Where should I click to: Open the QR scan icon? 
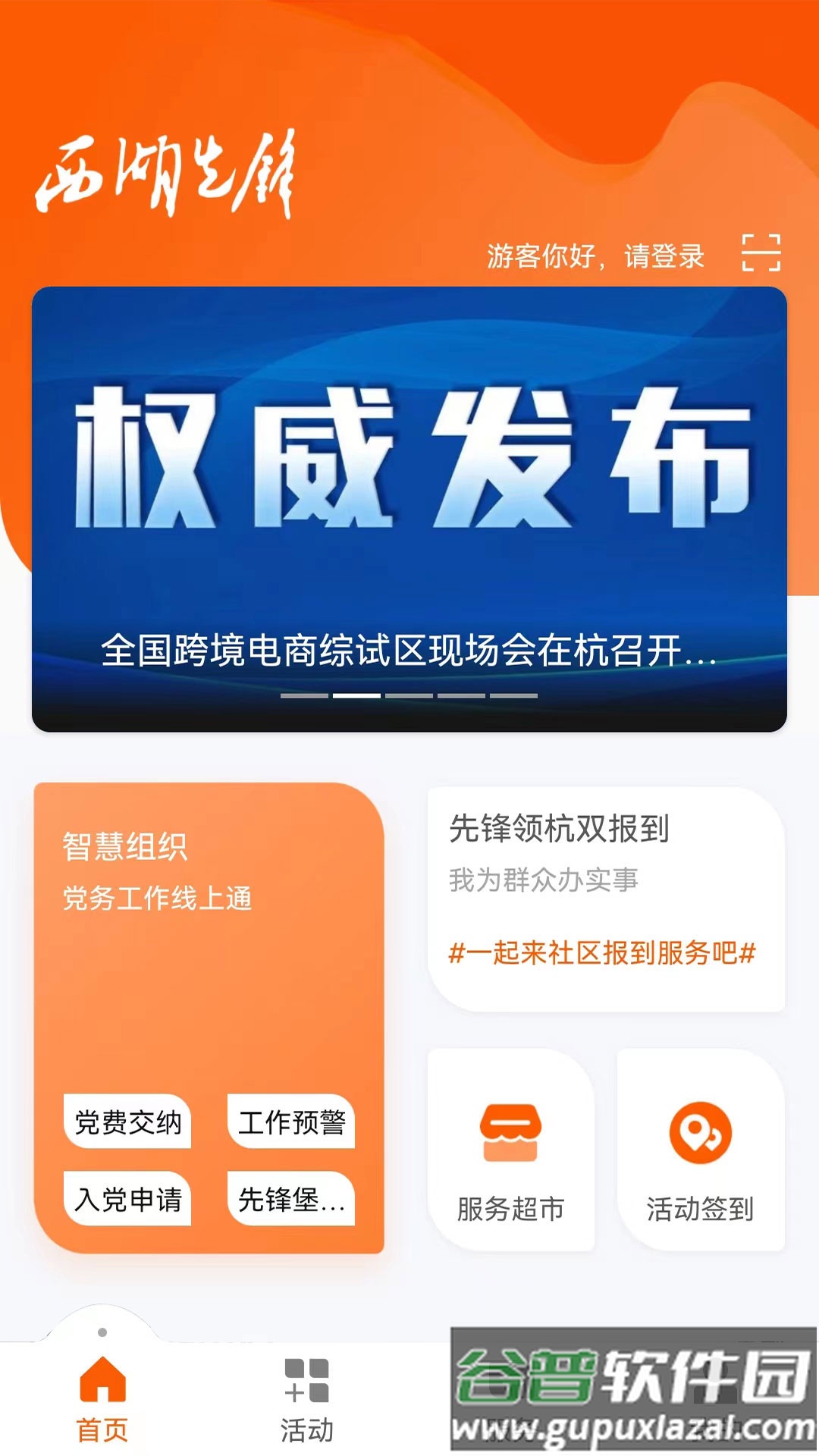tap(761, 253)
